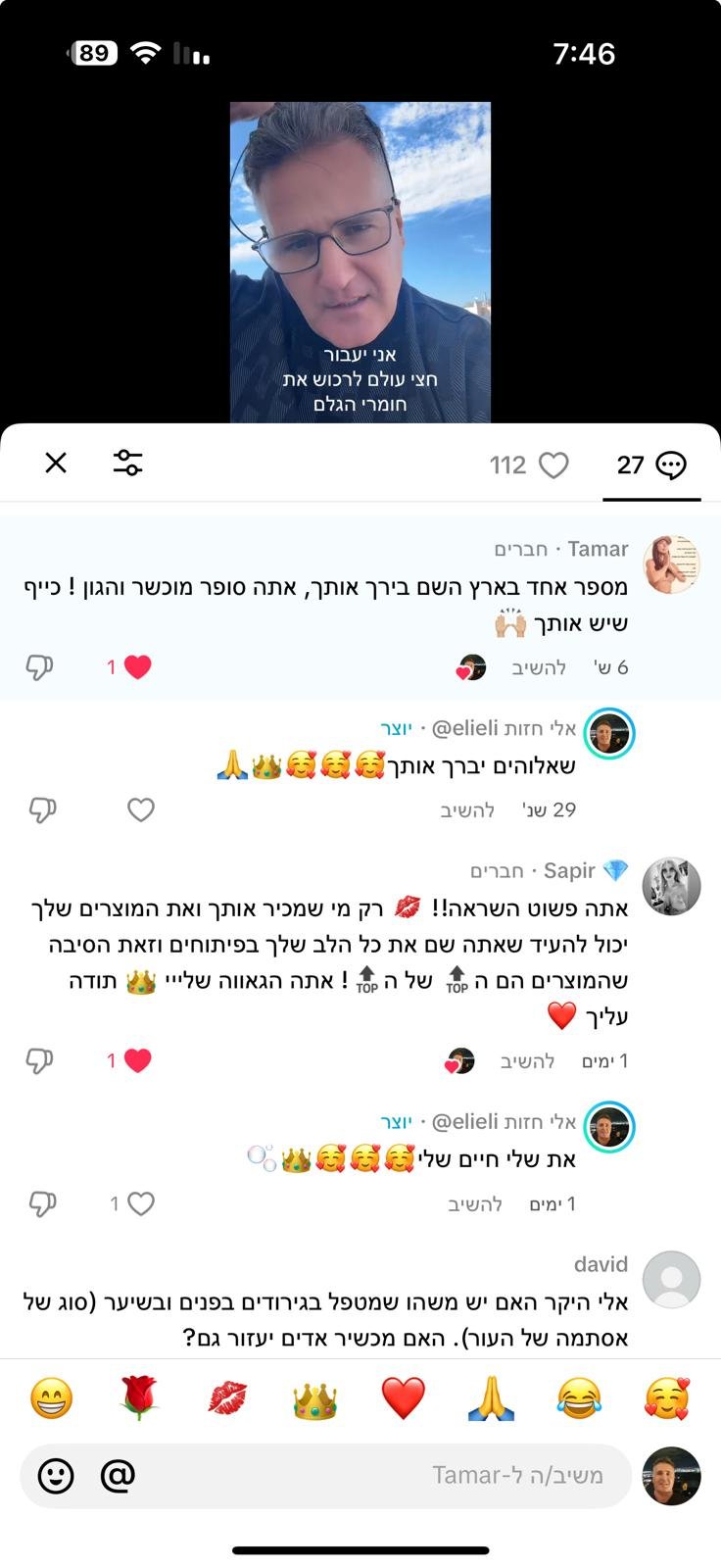
Task: Reply to the creator's comment from 29 seconds ago
Action: [x=467, y=809]
